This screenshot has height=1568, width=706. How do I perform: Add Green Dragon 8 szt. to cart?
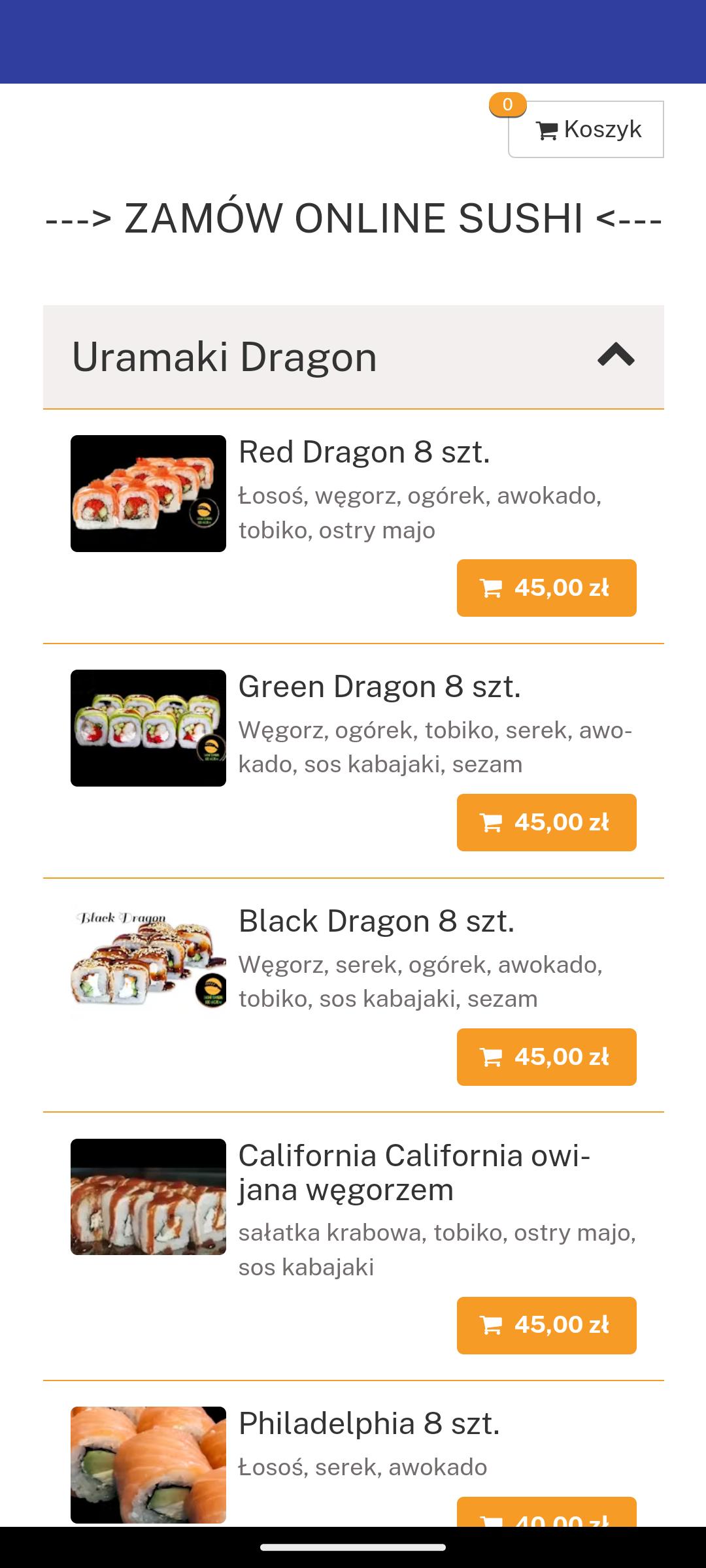546,823
